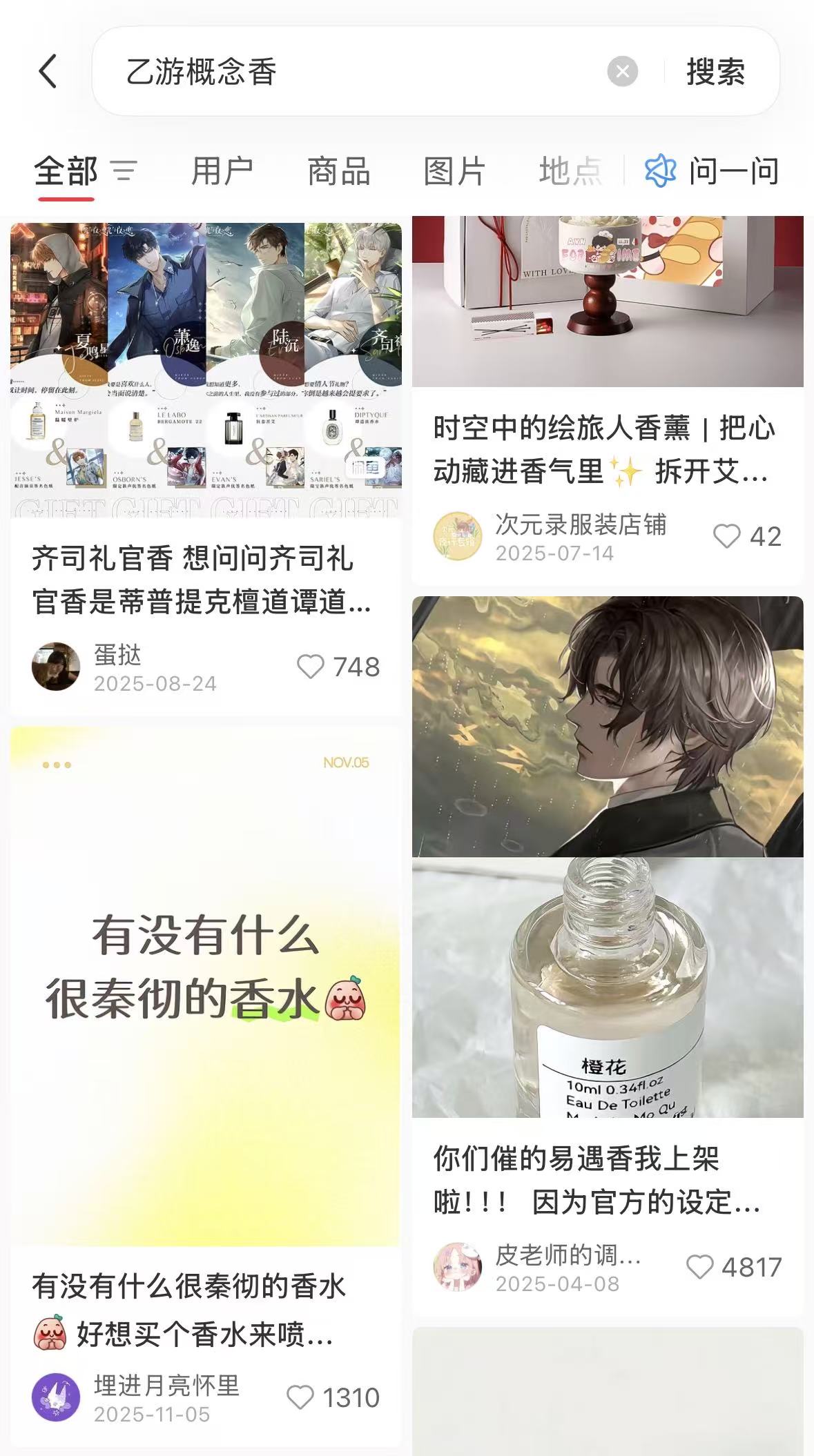Open the filter icon beside 全部
Screen dimensions: 814x1456
tap(124, 170)
